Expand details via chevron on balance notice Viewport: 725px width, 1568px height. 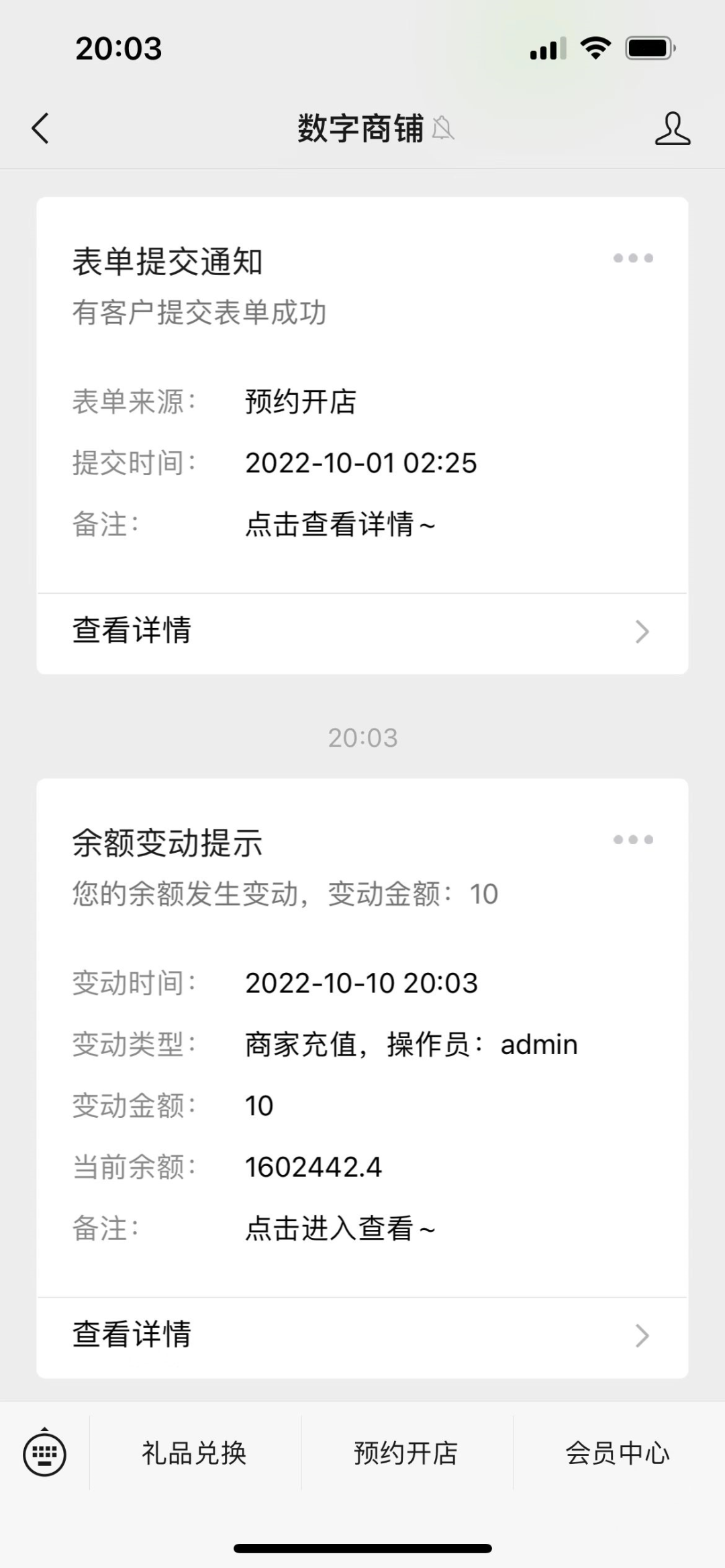(x=643, y=1334)
